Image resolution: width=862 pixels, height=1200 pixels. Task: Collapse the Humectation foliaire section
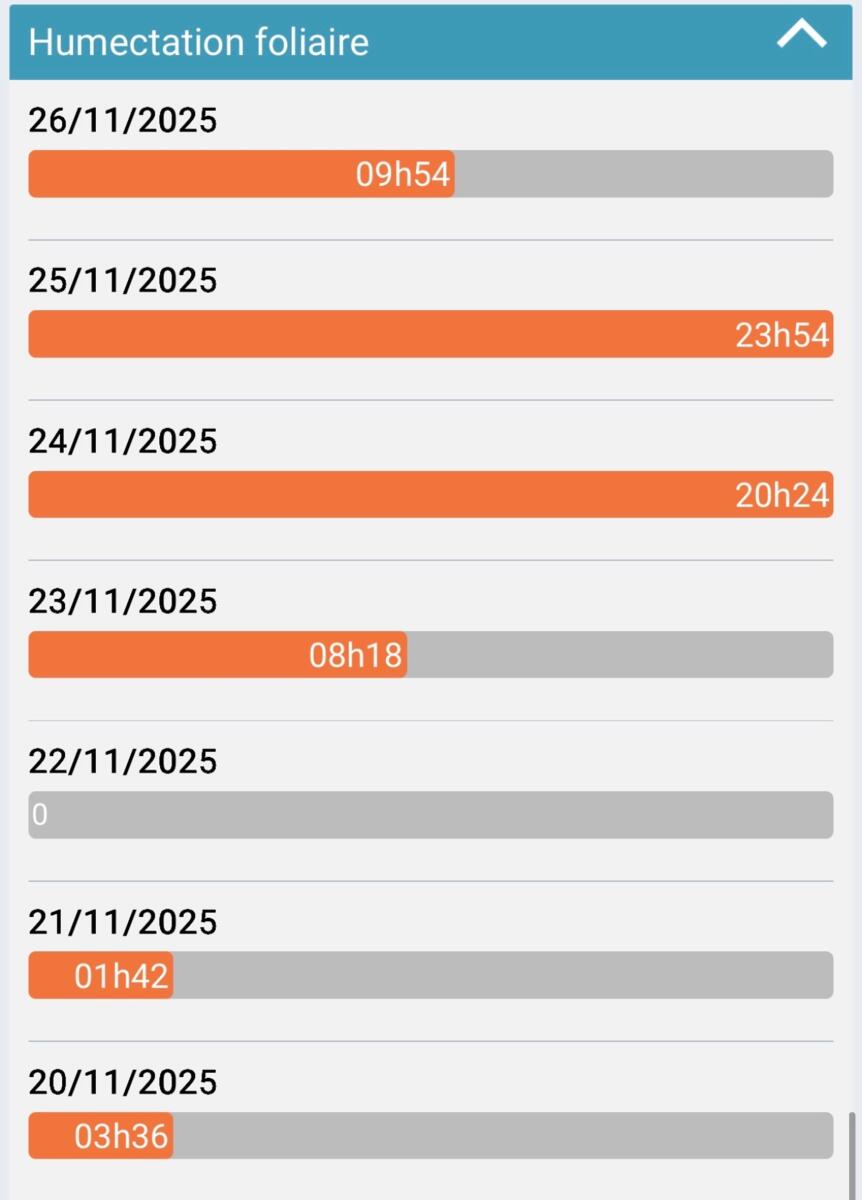802,37
